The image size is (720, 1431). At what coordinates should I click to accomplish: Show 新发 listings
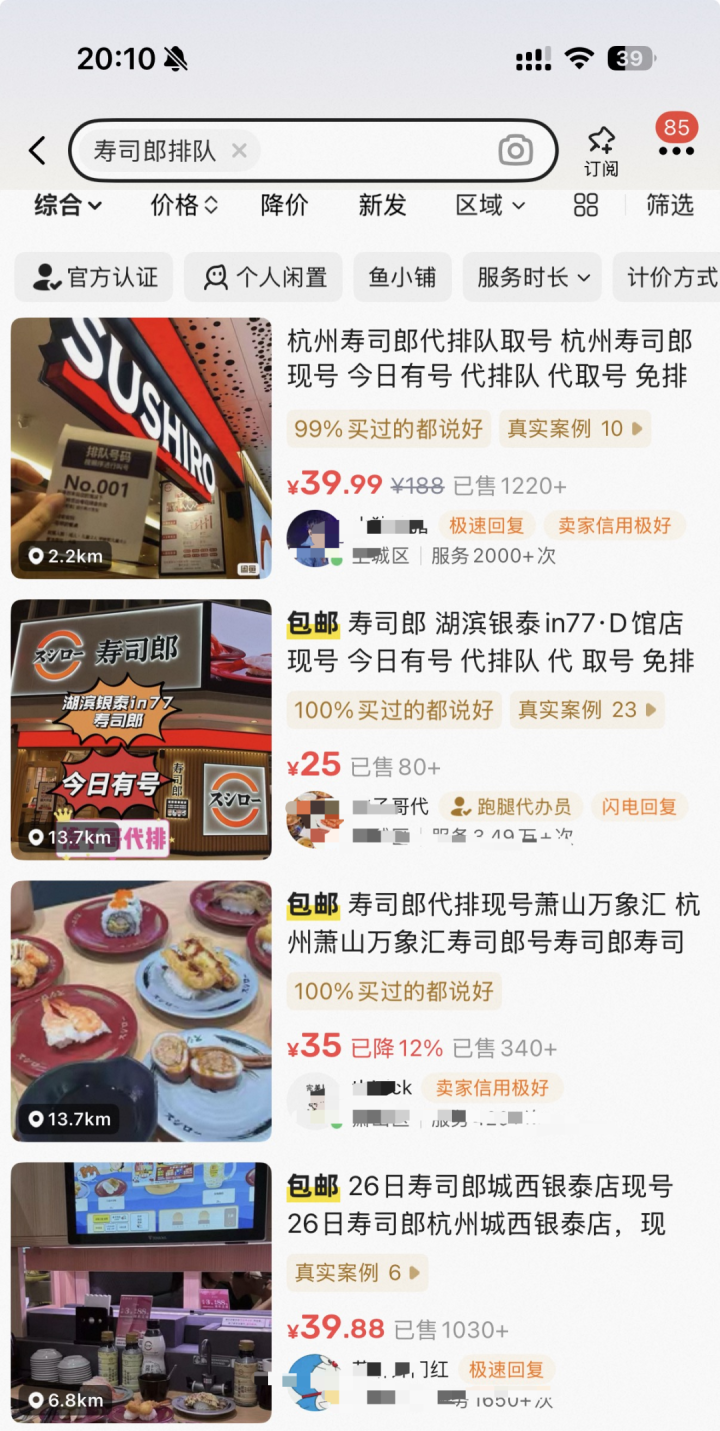(x=382, y=205)
